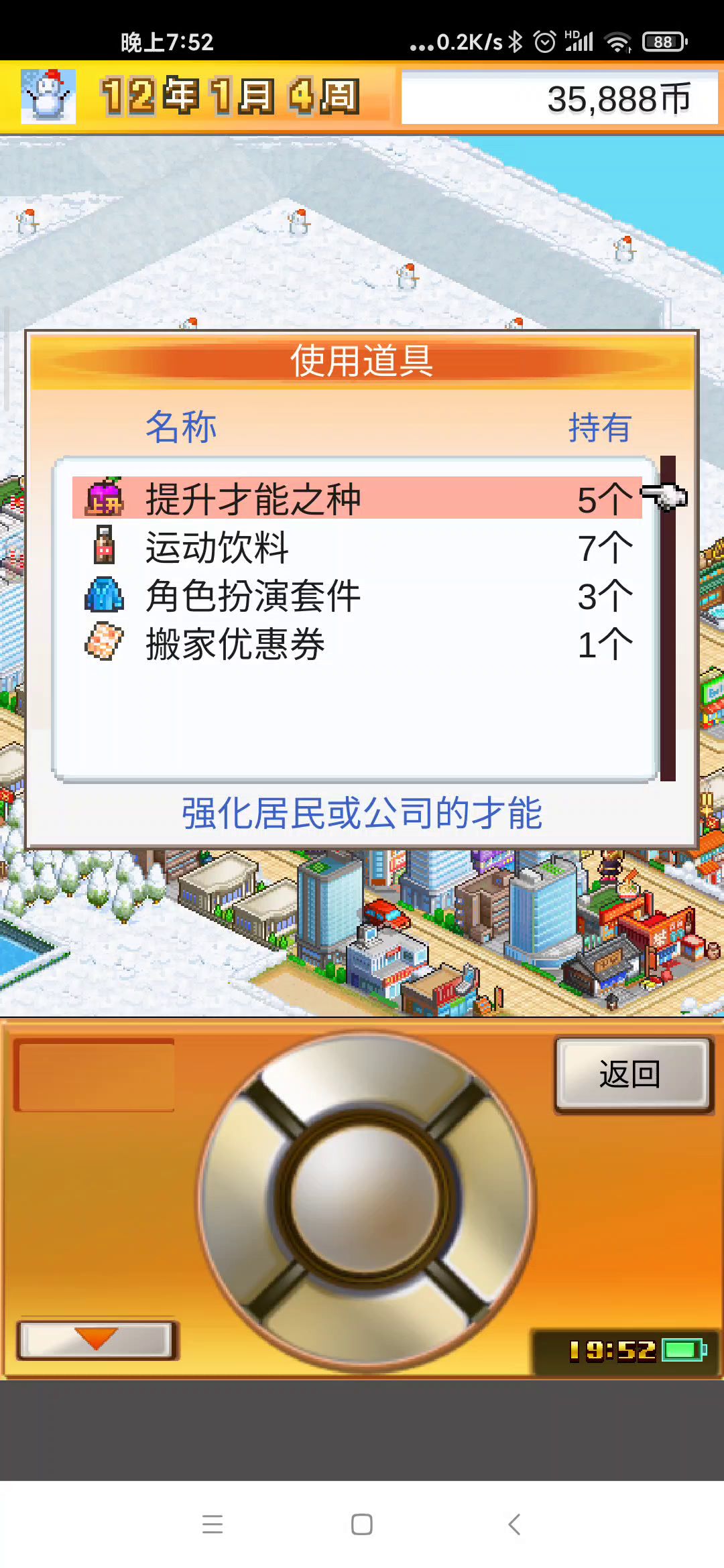Choose the 运动饮料 item
The width and height of the screenshot is (724, 1568).
point(357,547)
